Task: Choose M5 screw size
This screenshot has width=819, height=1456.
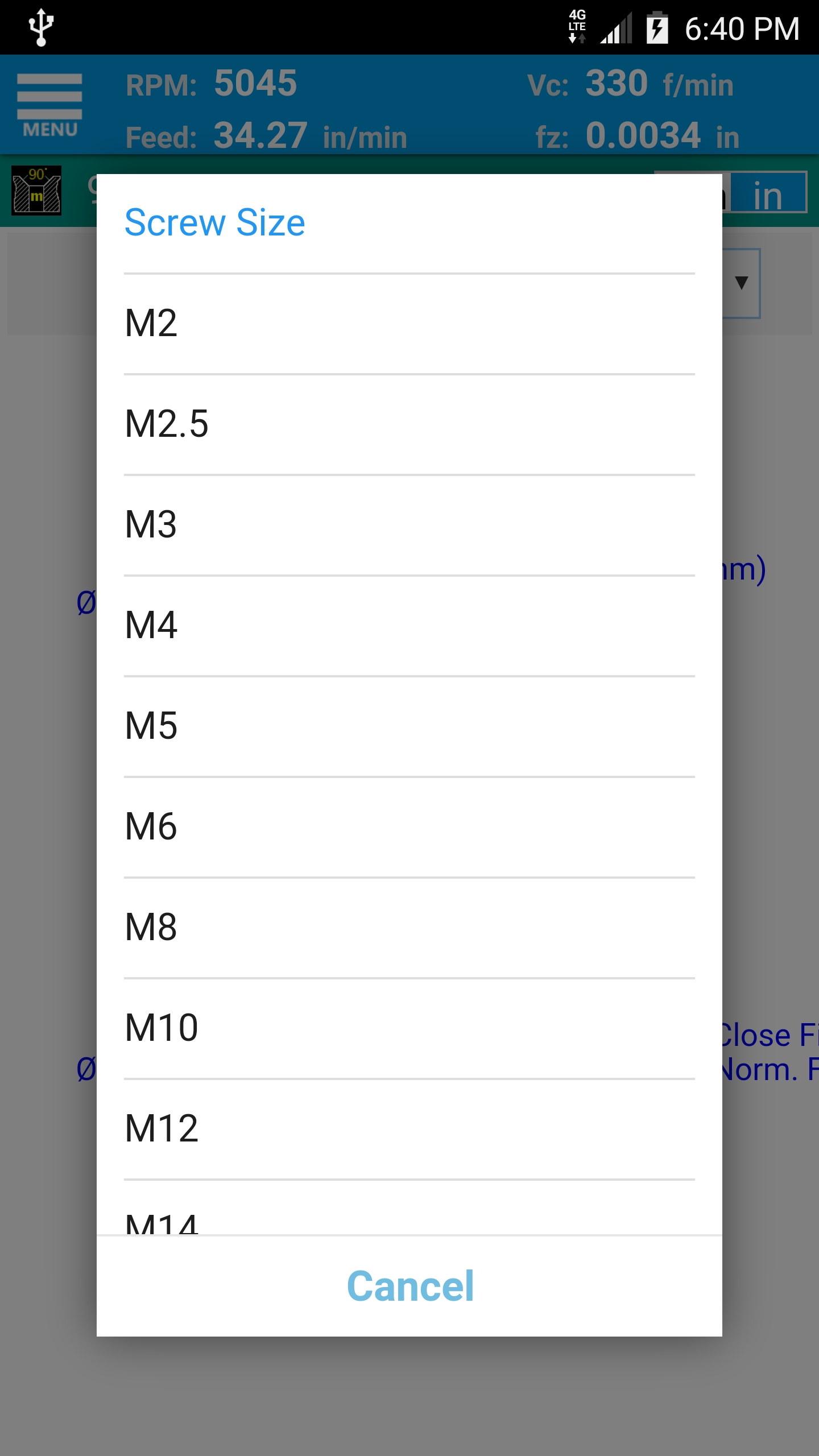Action: pyautogui.click(x=409, y=726)
